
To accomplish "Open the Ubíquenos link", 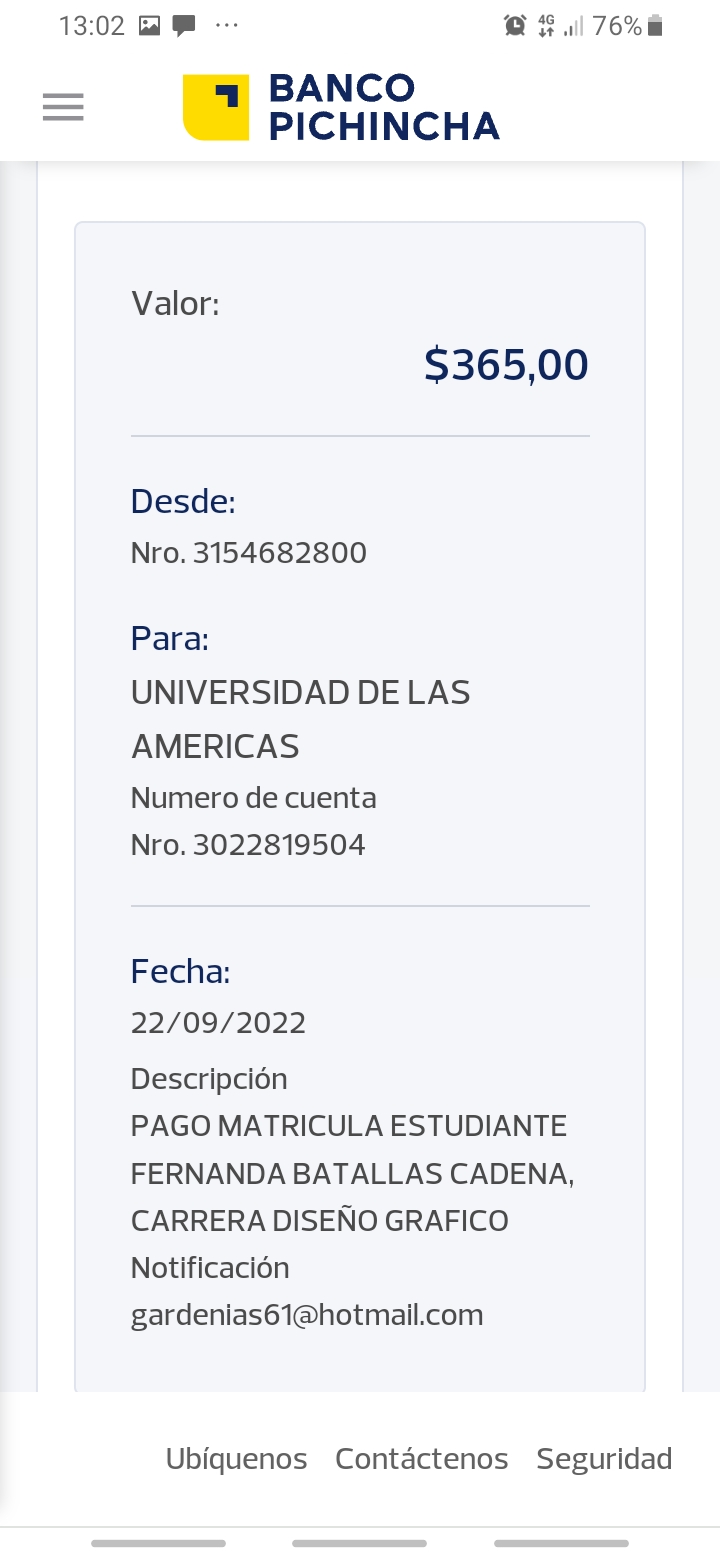I will click(236, 1459).
